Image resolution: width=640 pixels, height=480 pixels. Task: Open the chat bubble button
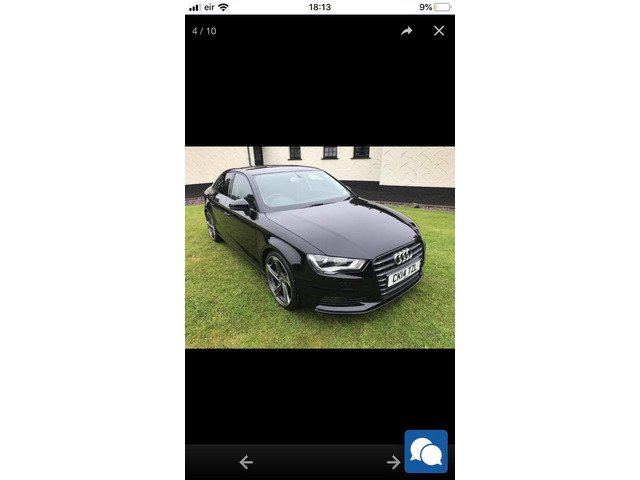426,452
